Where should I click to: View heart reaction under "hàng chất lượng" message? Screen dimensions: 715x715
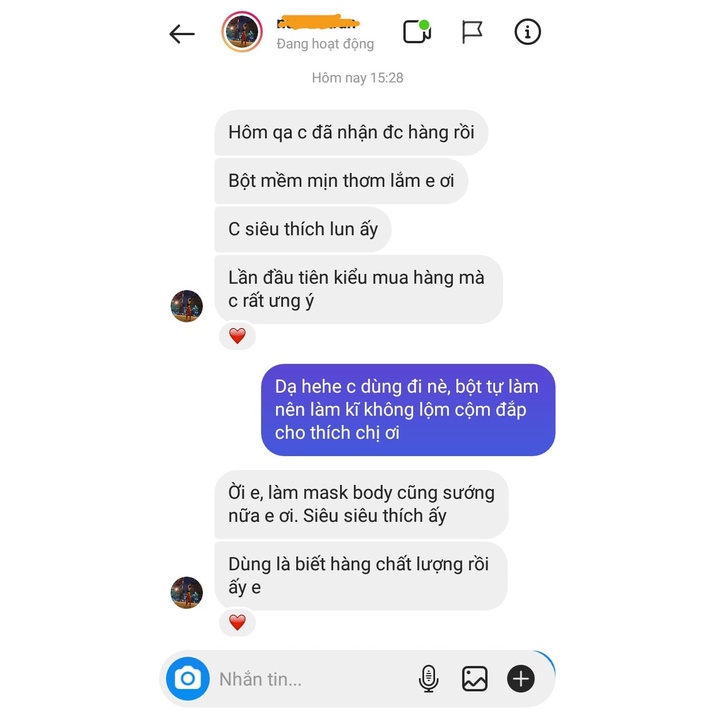click(237, 622)
